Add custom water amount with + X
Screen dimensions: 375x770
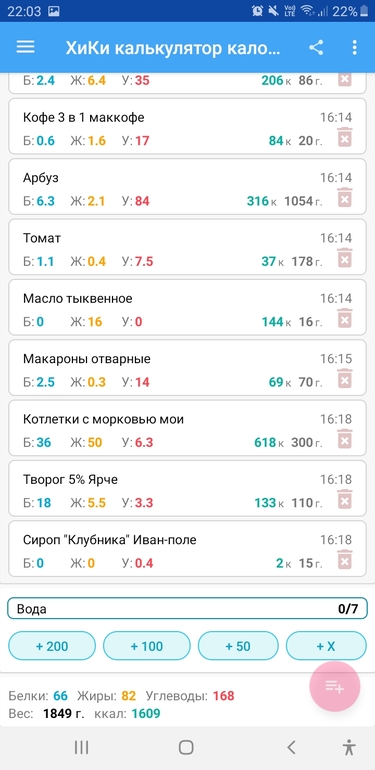(326, 646)
